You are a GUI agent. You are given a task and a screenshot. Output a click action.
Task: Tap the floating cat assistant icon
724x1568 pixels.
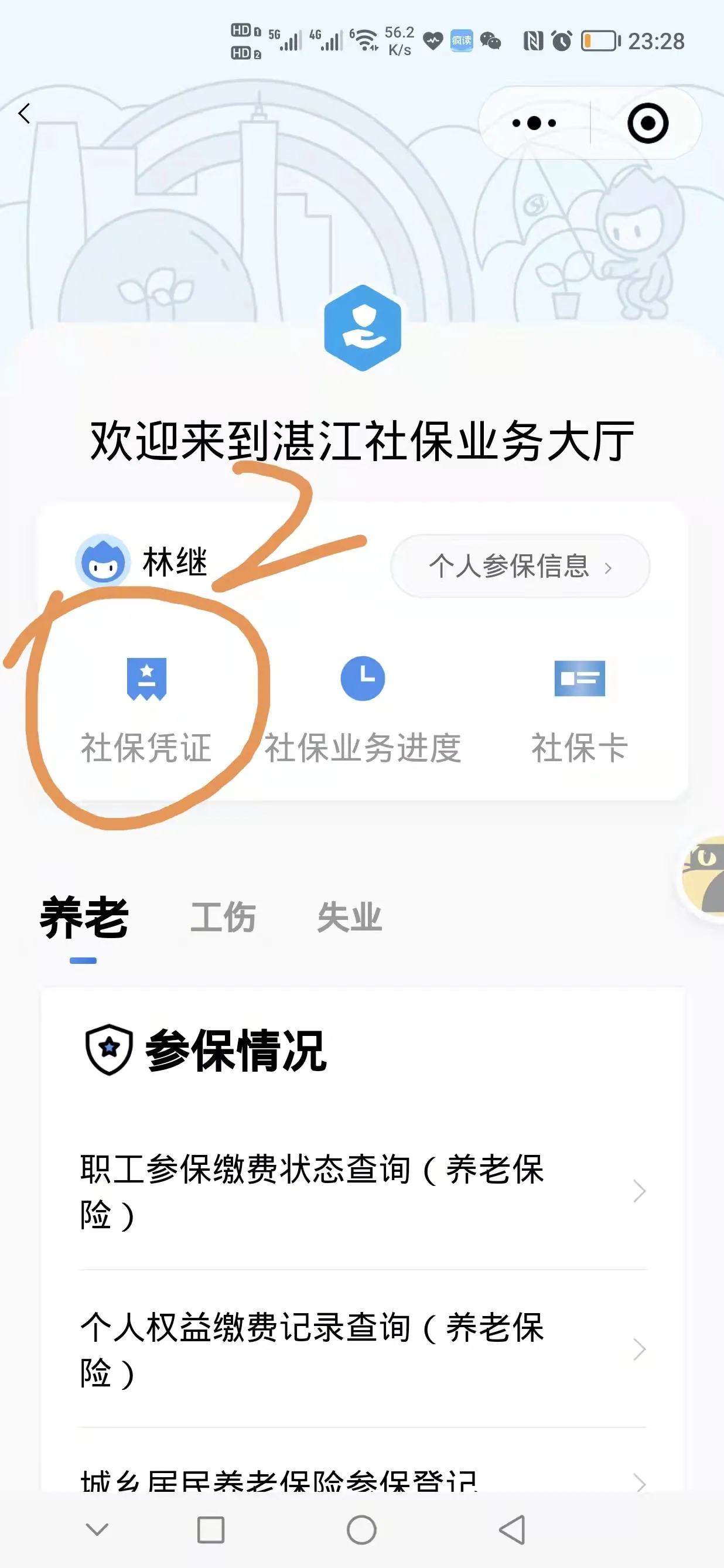(x=703, y=877)
